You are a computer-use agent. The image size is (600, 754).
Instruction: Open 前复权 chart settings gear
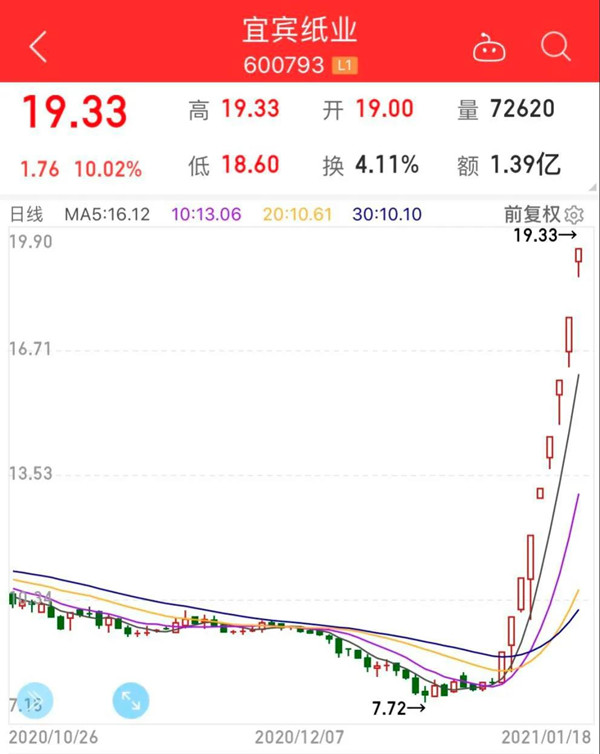coord(574,214)
